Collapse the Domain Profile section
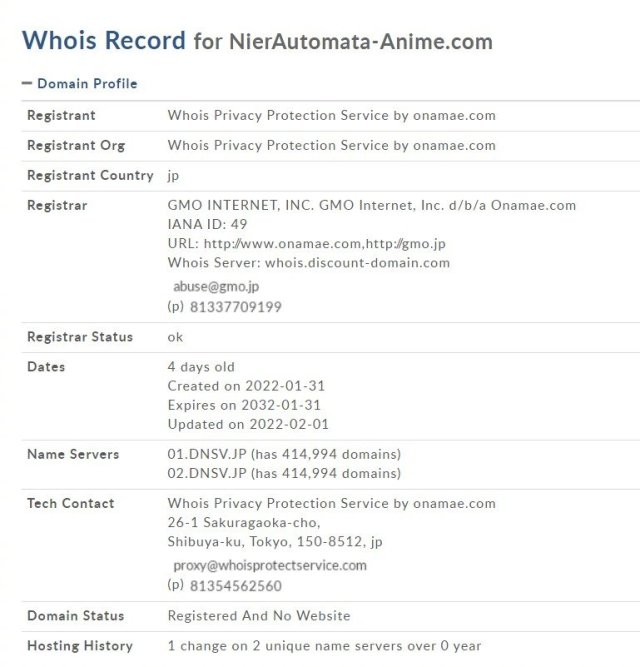640x667 pixels. [27, 84]
